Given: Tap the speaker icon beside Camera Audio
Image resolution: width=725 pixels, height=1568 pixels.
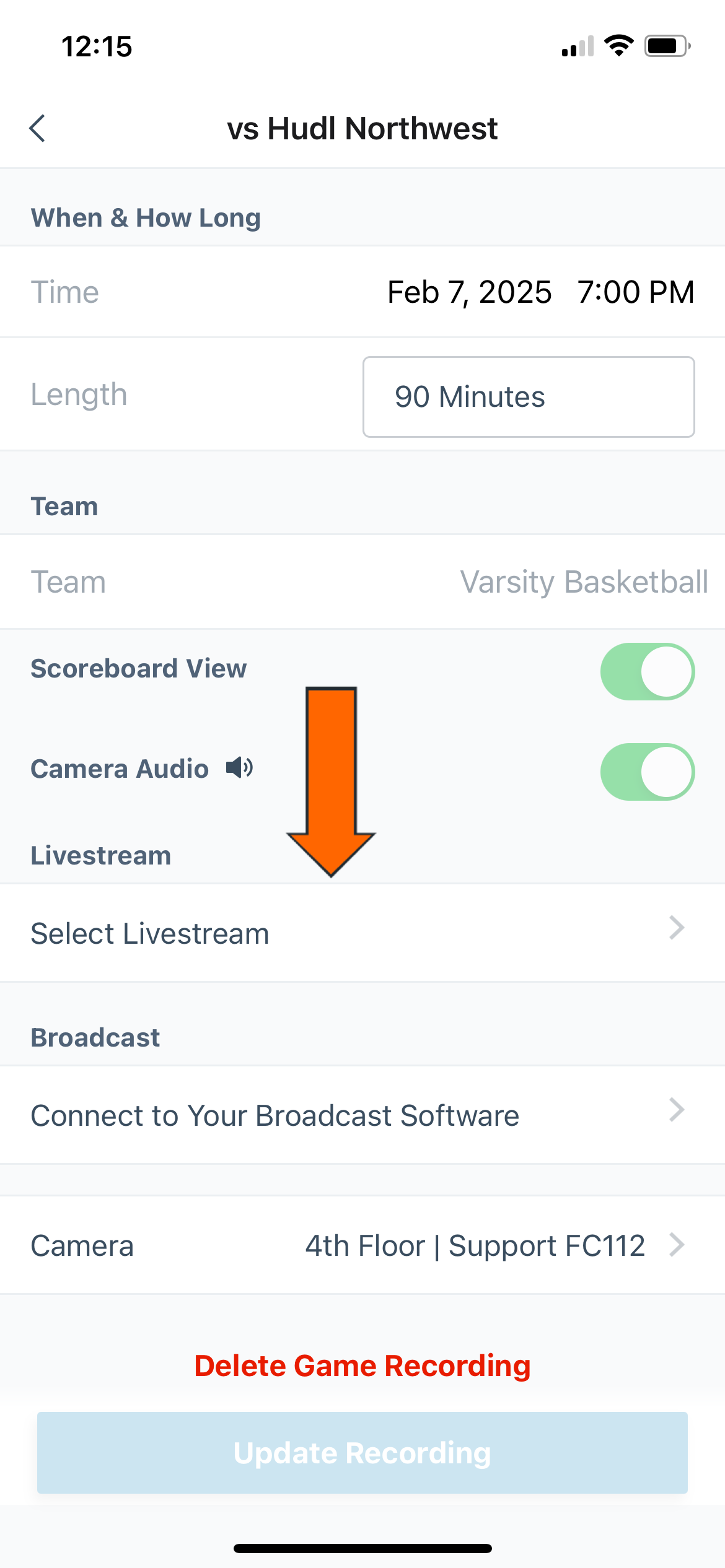Looking at the screenshot, I should 239,769.
